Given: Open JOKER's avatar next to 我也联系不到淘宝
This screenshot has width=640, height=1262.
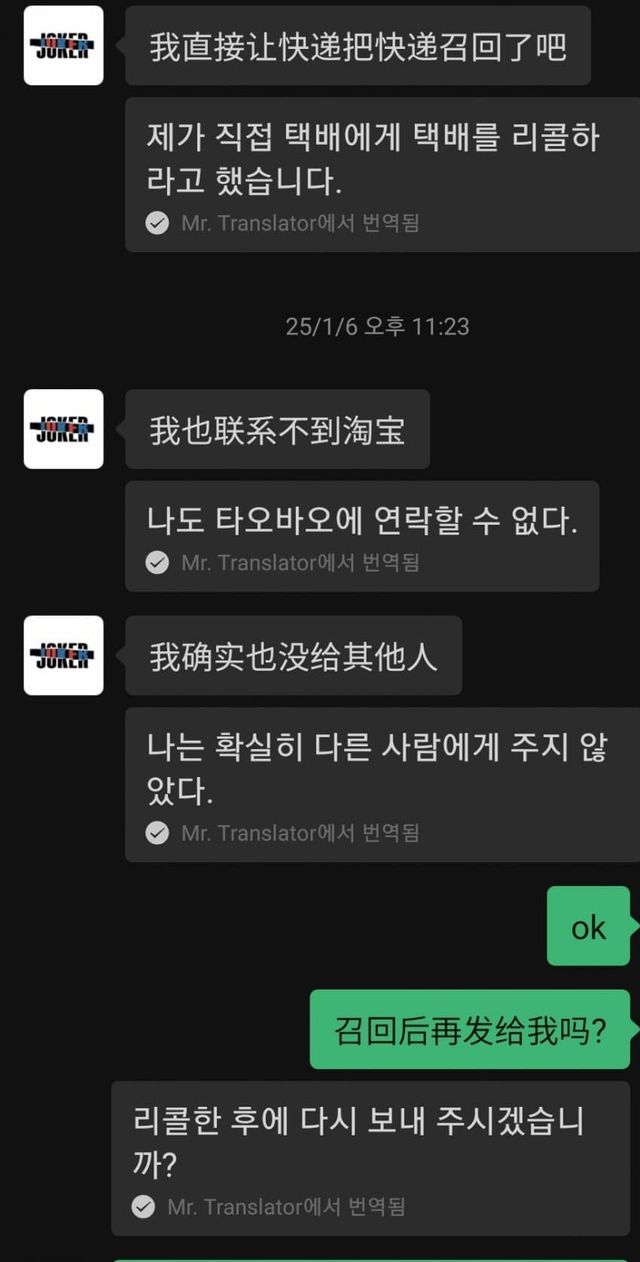Looking at the screenshot, I should pyautogui.click(x=63, y=429).
